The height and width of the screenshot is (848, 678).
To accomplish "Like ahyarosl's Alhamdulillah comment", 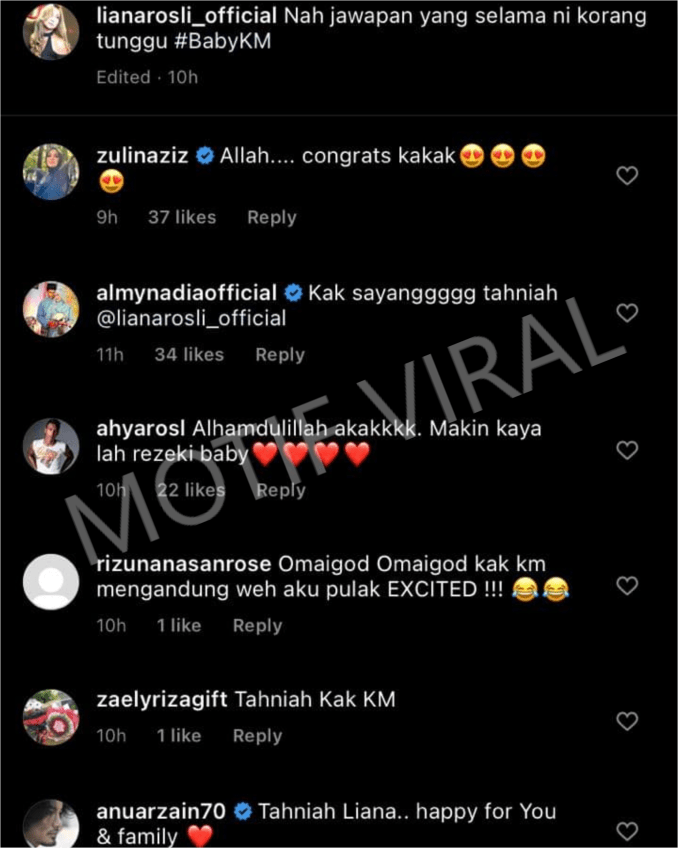I will pyautogui.click(x=627, y=450).
